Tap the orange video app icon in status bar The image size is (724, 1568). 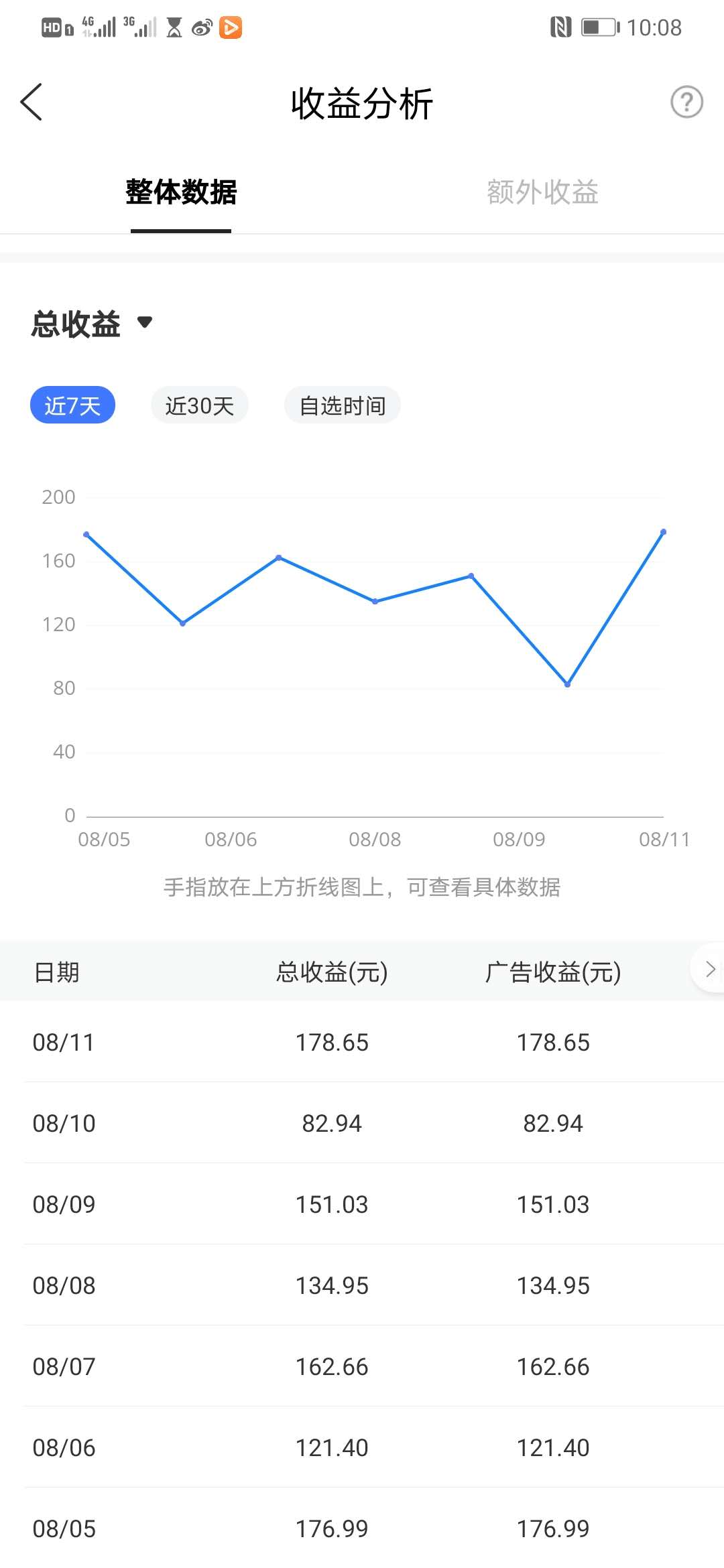pyautogui.click(x=231, y=27)
